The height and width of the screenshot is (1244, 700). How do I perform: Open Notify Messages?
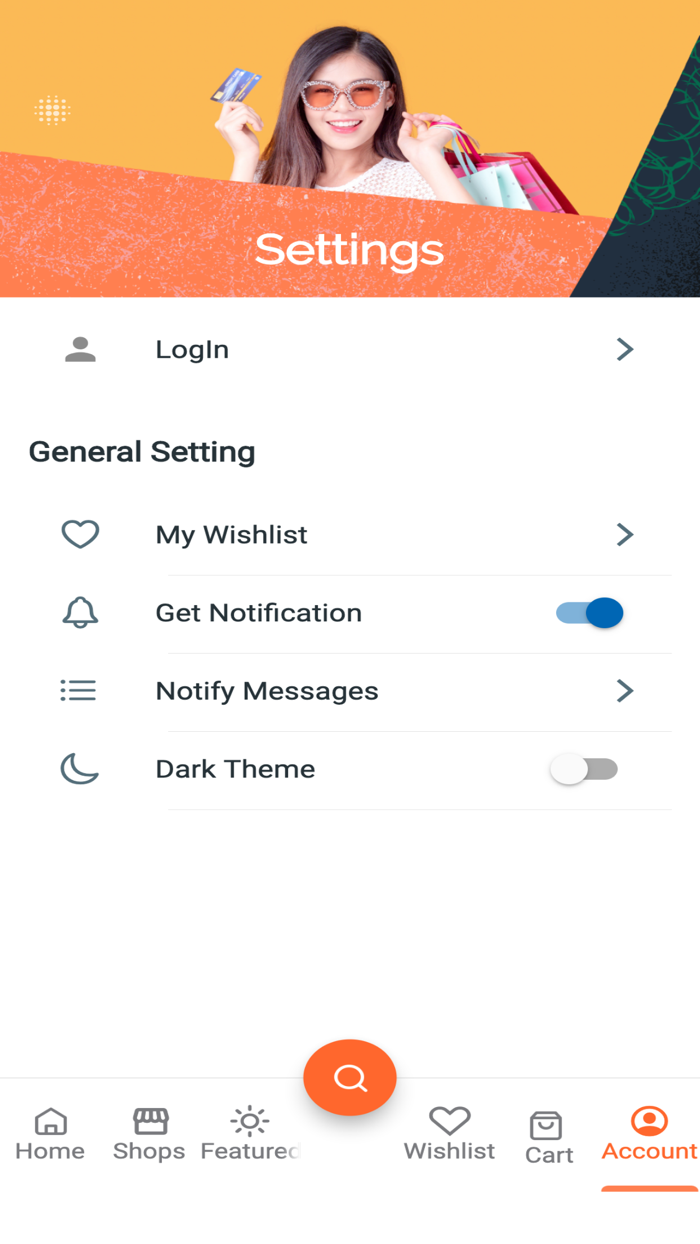pyautogui.click(x=350, y=691)
